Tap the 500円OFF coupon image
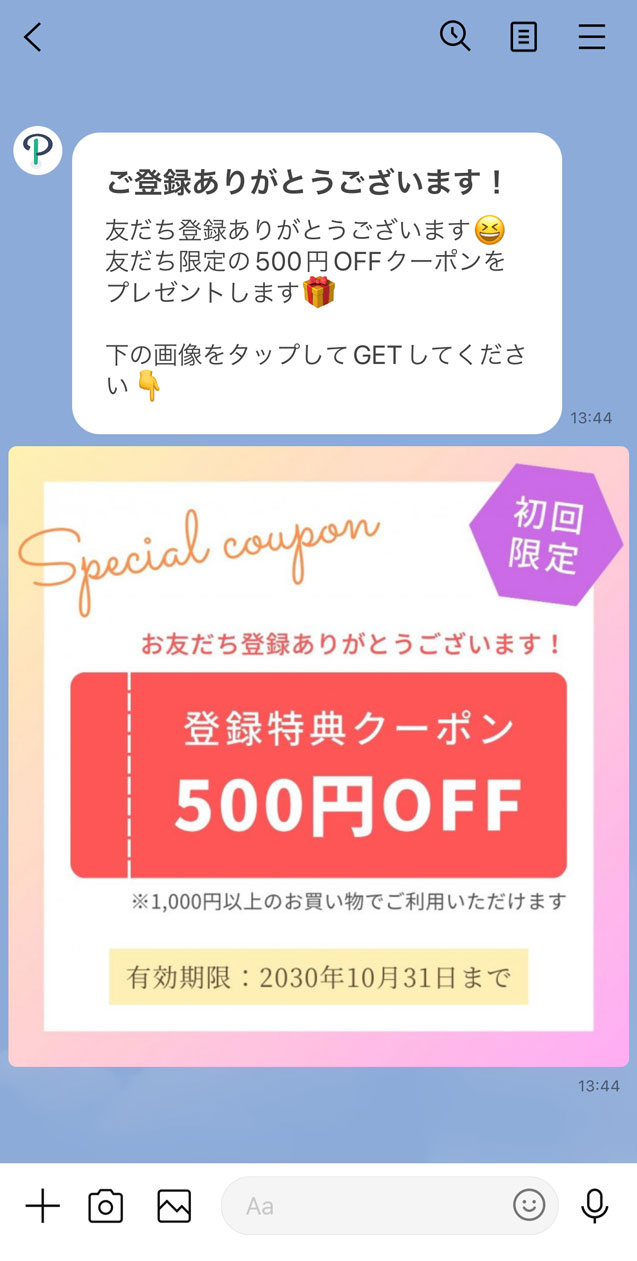 click(319, 756)
